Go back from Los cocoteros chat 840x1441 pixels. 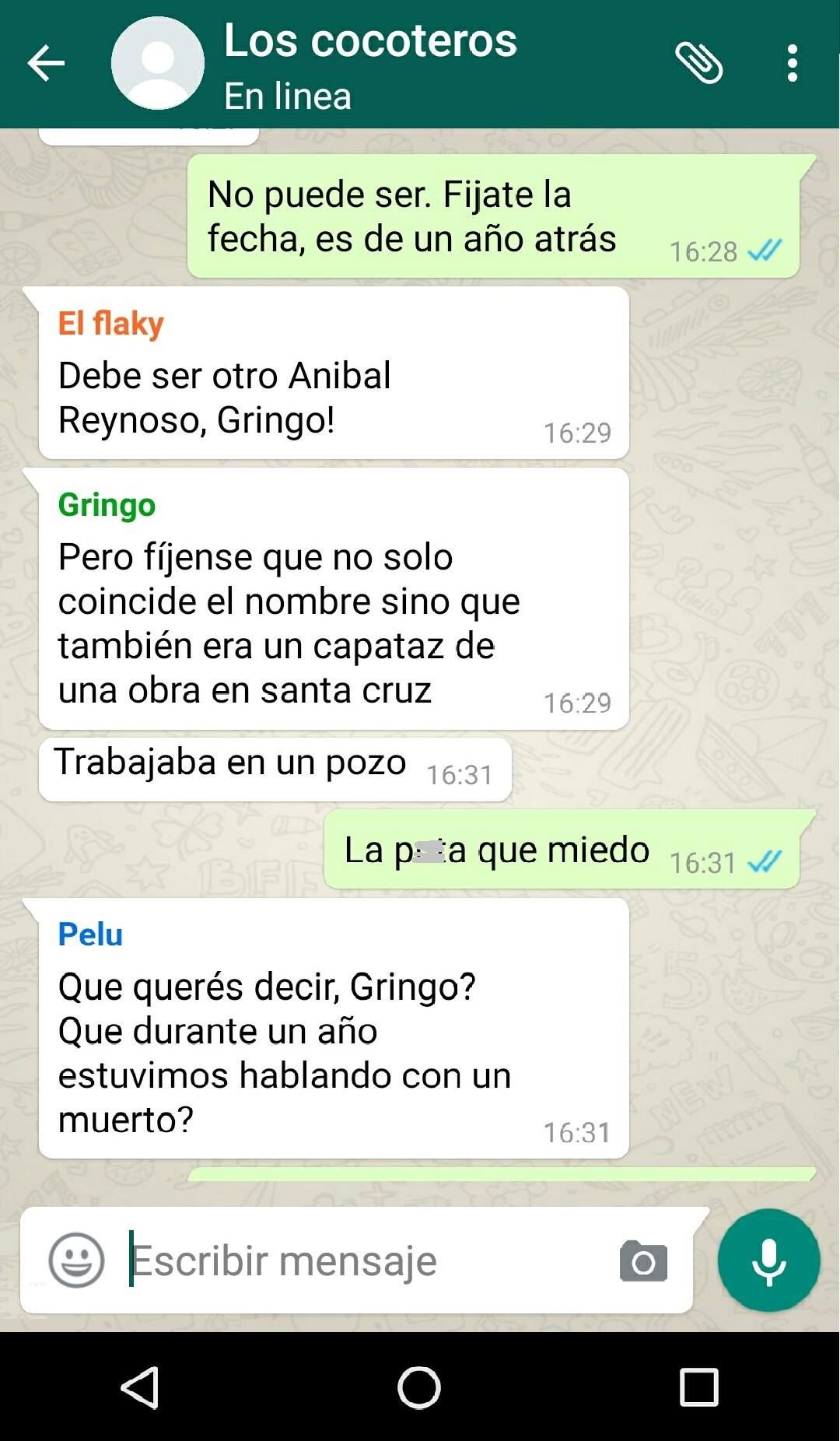tap(45, 64)
